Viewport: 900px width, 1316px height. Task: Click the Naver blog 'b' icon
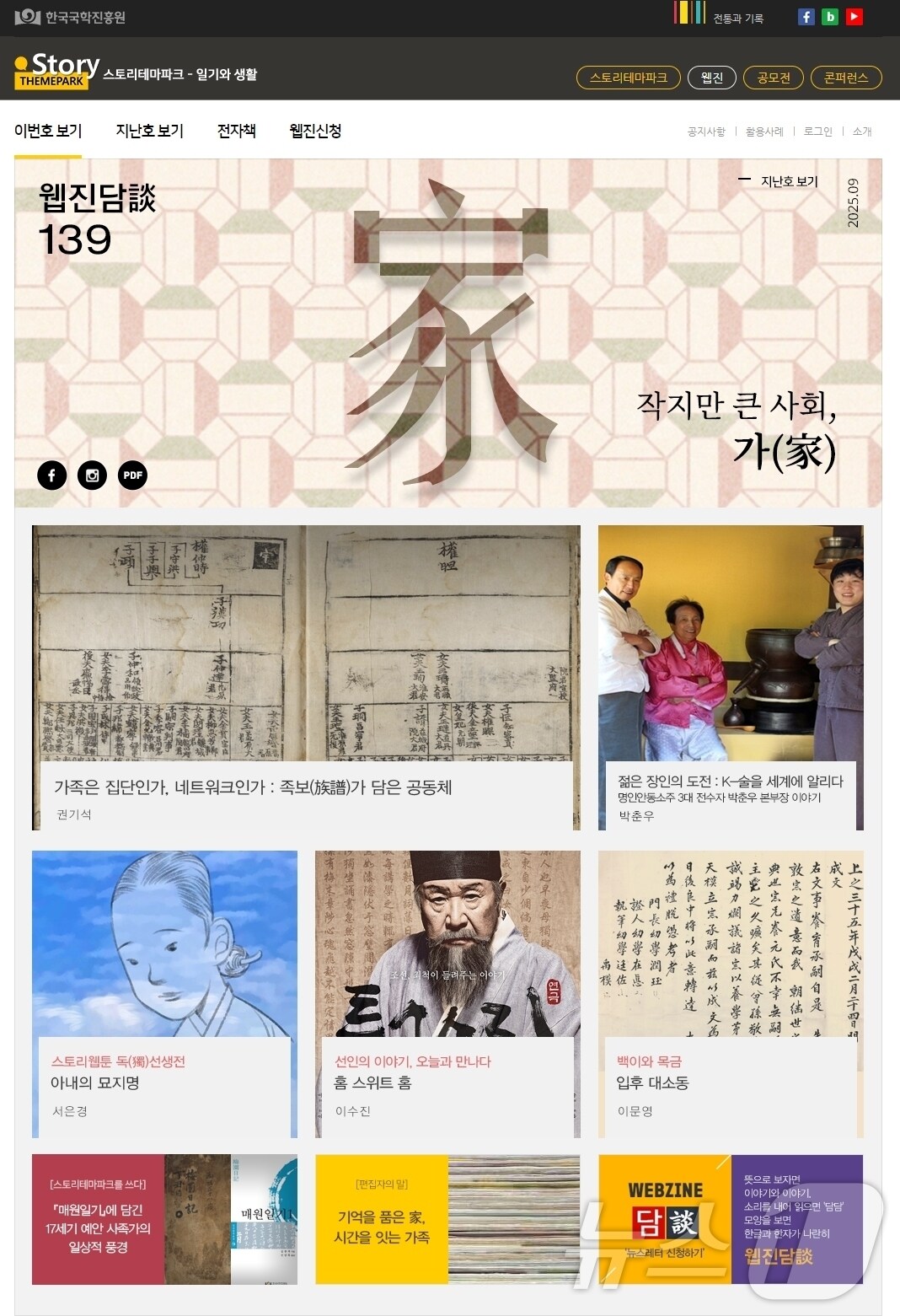(x=831, y=15)
